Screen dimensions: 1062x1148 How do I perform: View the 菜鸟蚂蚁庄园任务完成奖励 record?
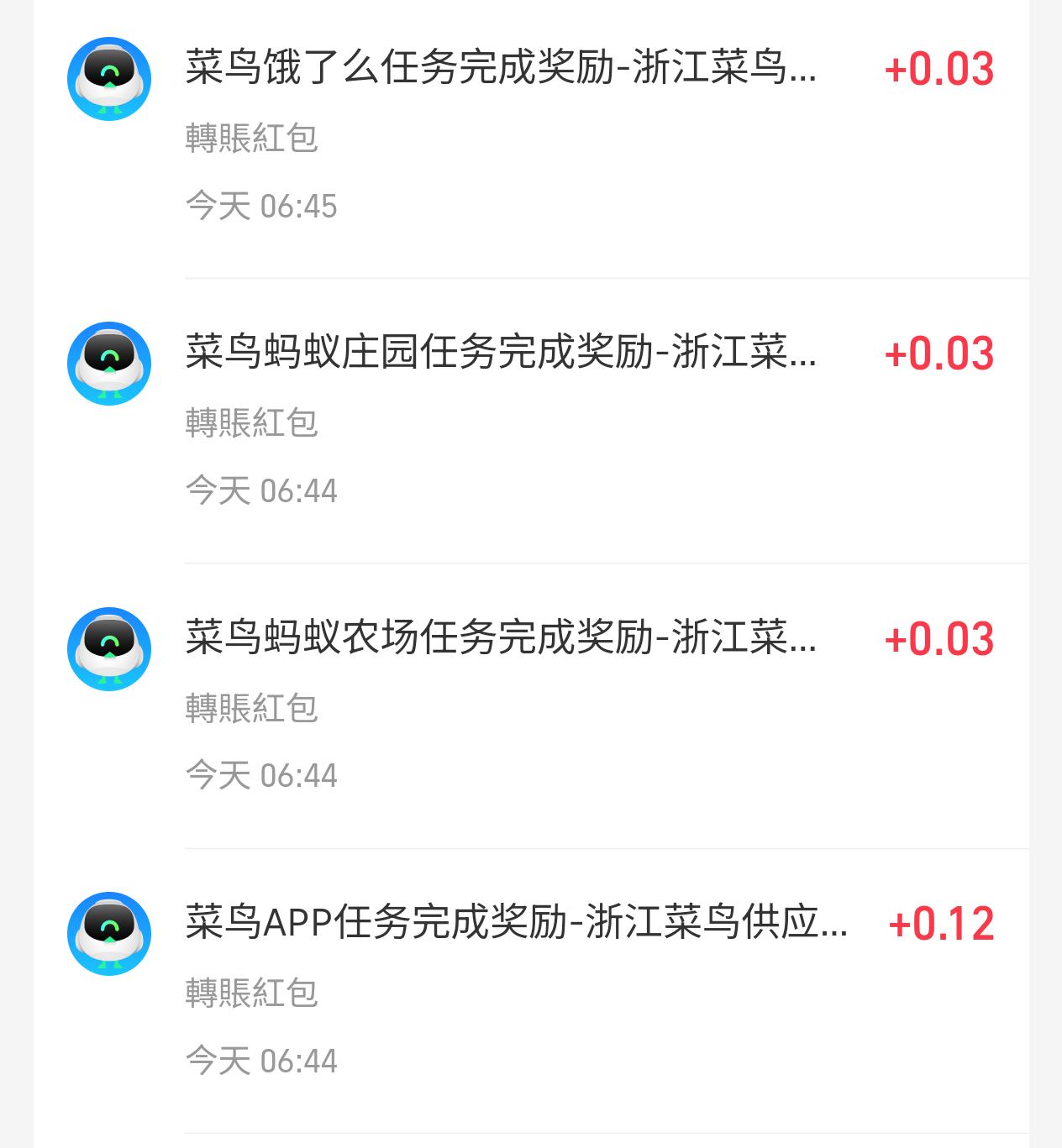point(500,353)
